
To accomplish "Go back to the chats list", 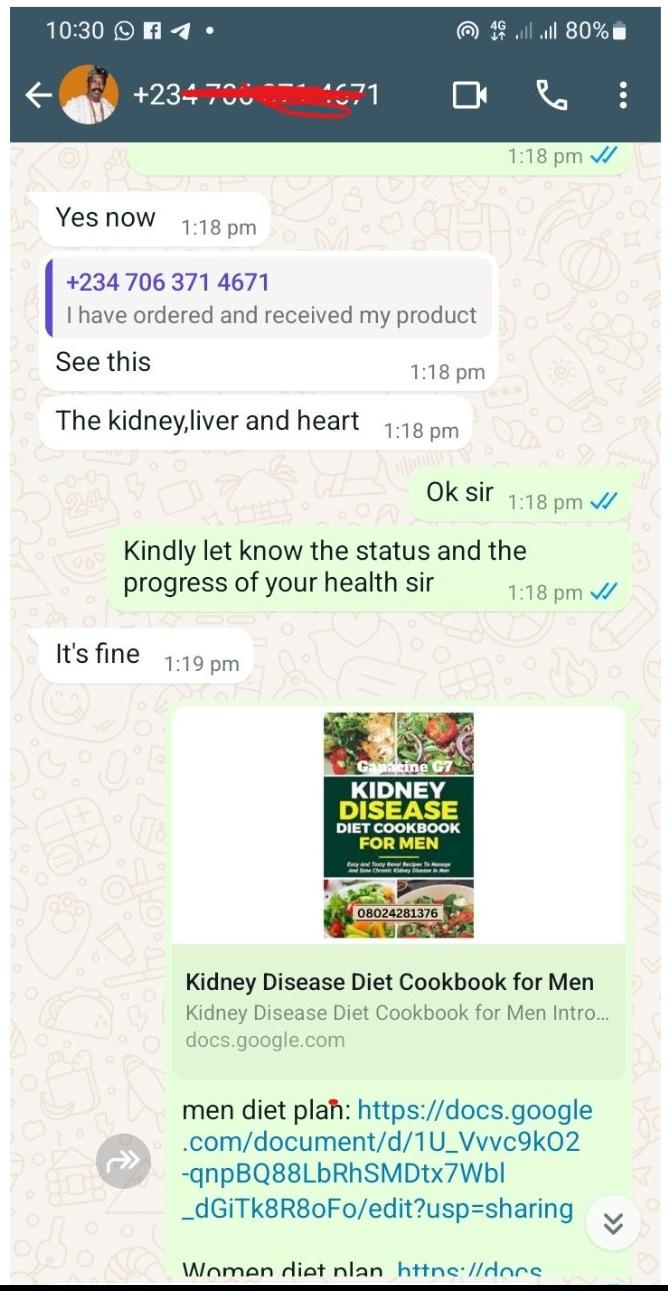I will click(37, 95).
